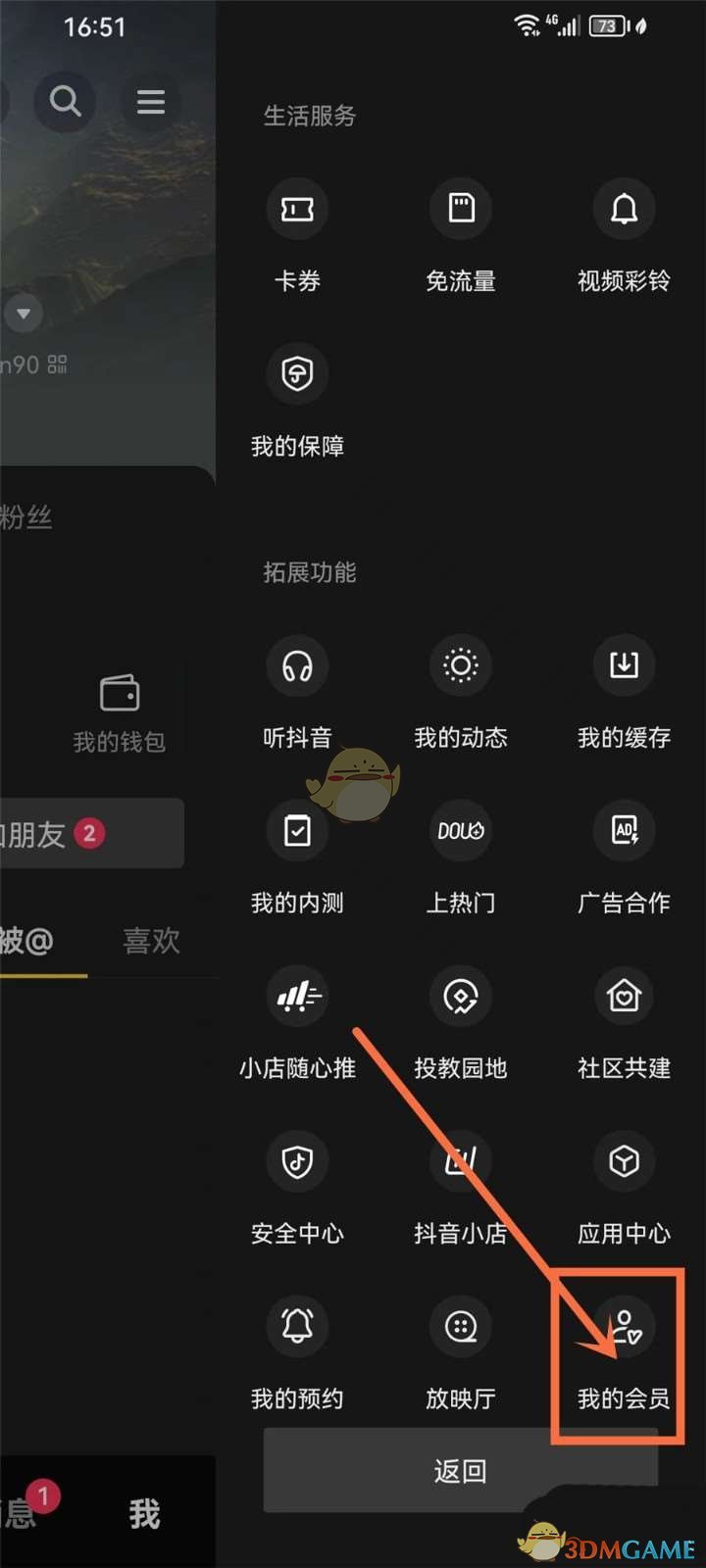Open 我的动态 activity
The height and width of the screenshot is (1568, 706).
[461, 666]
